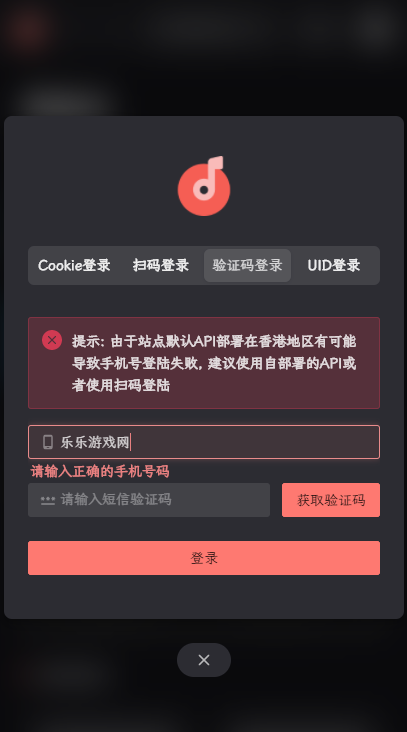Close the login dialog
The width and height of the screenshot is (407, 732).
204,660
